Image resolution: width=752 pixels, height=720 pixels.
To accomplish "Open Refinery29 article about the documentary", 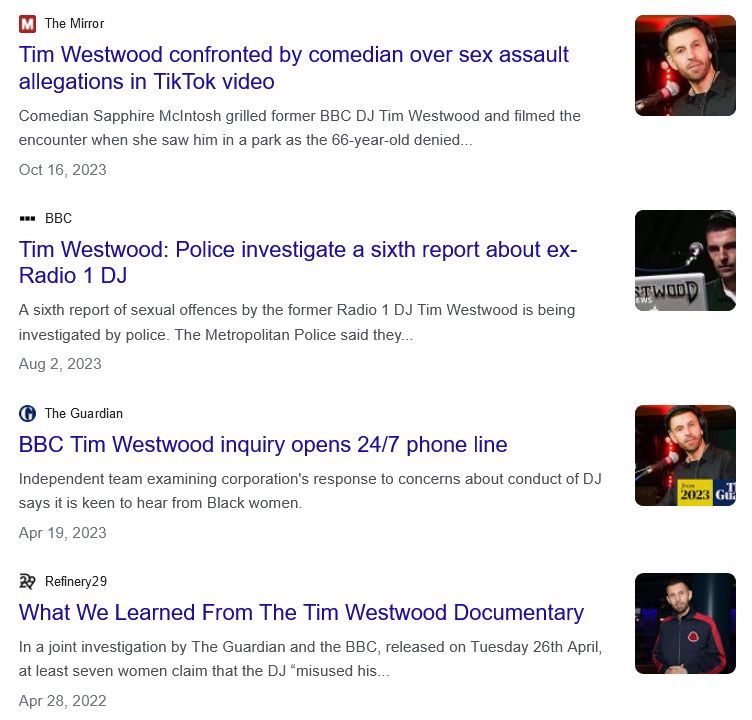I will (301, 612).
